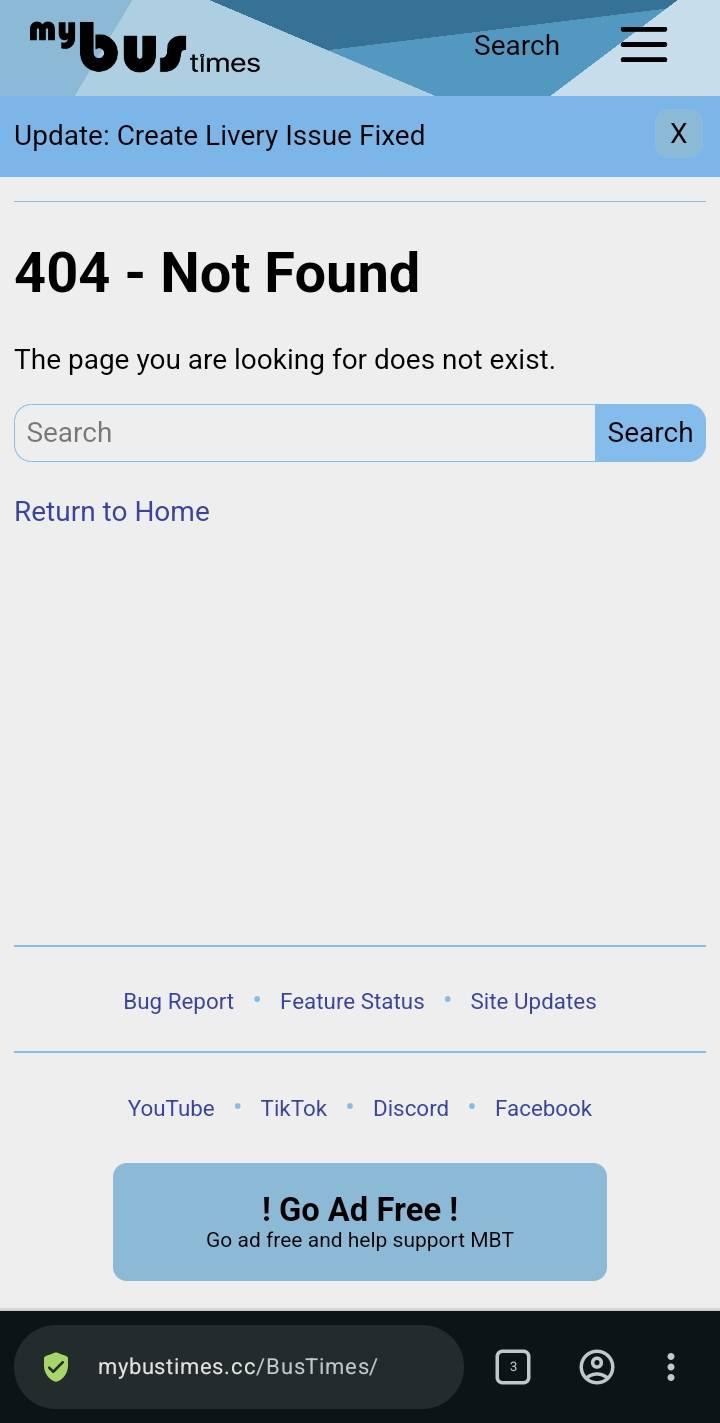Tap the Go Ad Free banner button

point(360,1222)
